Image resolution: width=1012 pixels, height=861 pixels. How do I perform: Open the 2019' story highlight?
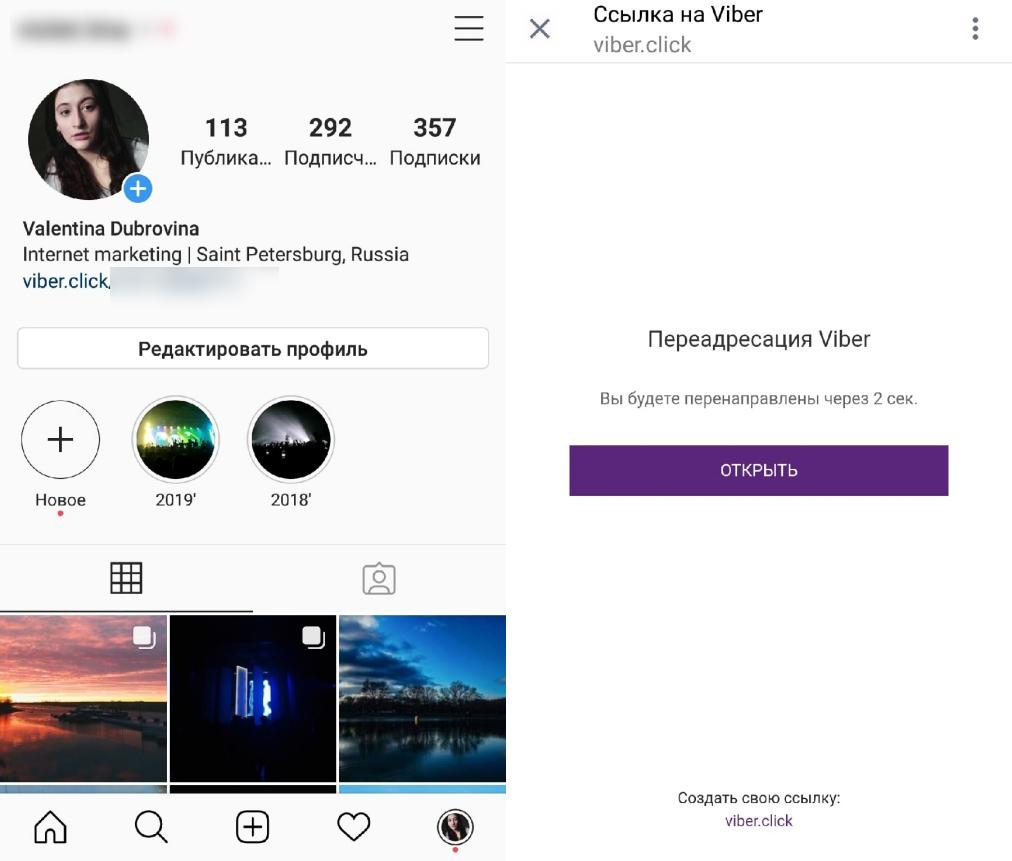click(x=175, y=440)
